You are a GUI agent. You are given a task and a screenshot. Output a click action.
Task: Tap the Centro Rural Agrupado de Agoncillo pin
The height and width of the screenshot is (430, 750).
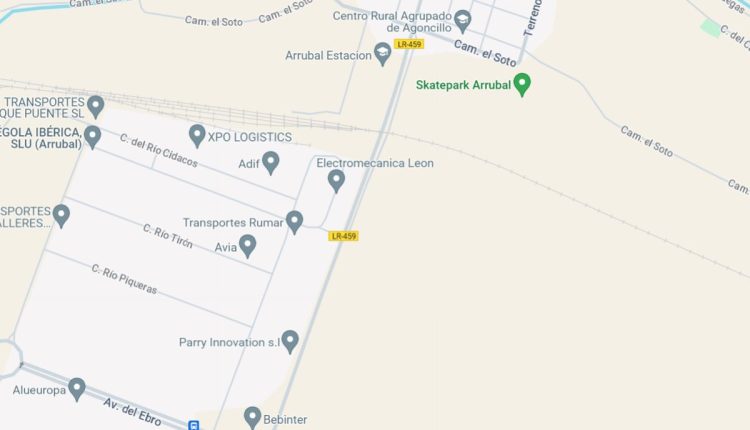pyautogui.click(x=462, y=21)
